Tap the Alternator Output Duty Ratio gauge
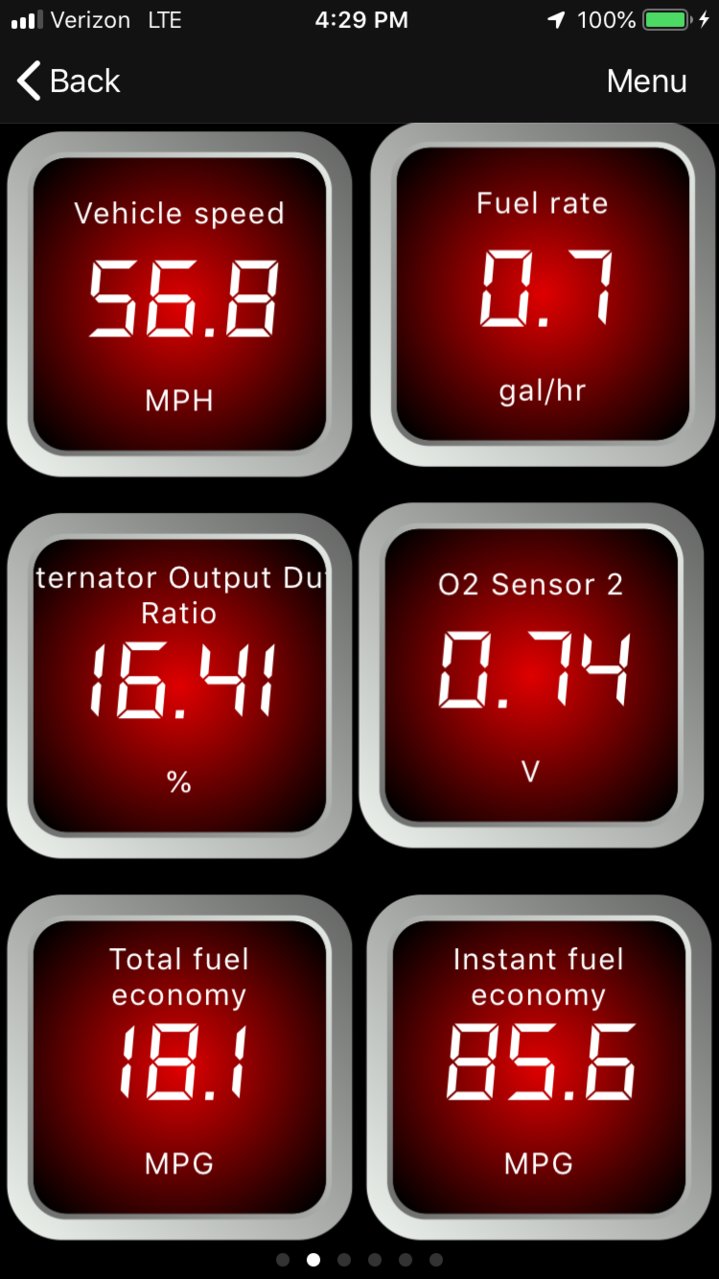 click(x=180, y=685)
